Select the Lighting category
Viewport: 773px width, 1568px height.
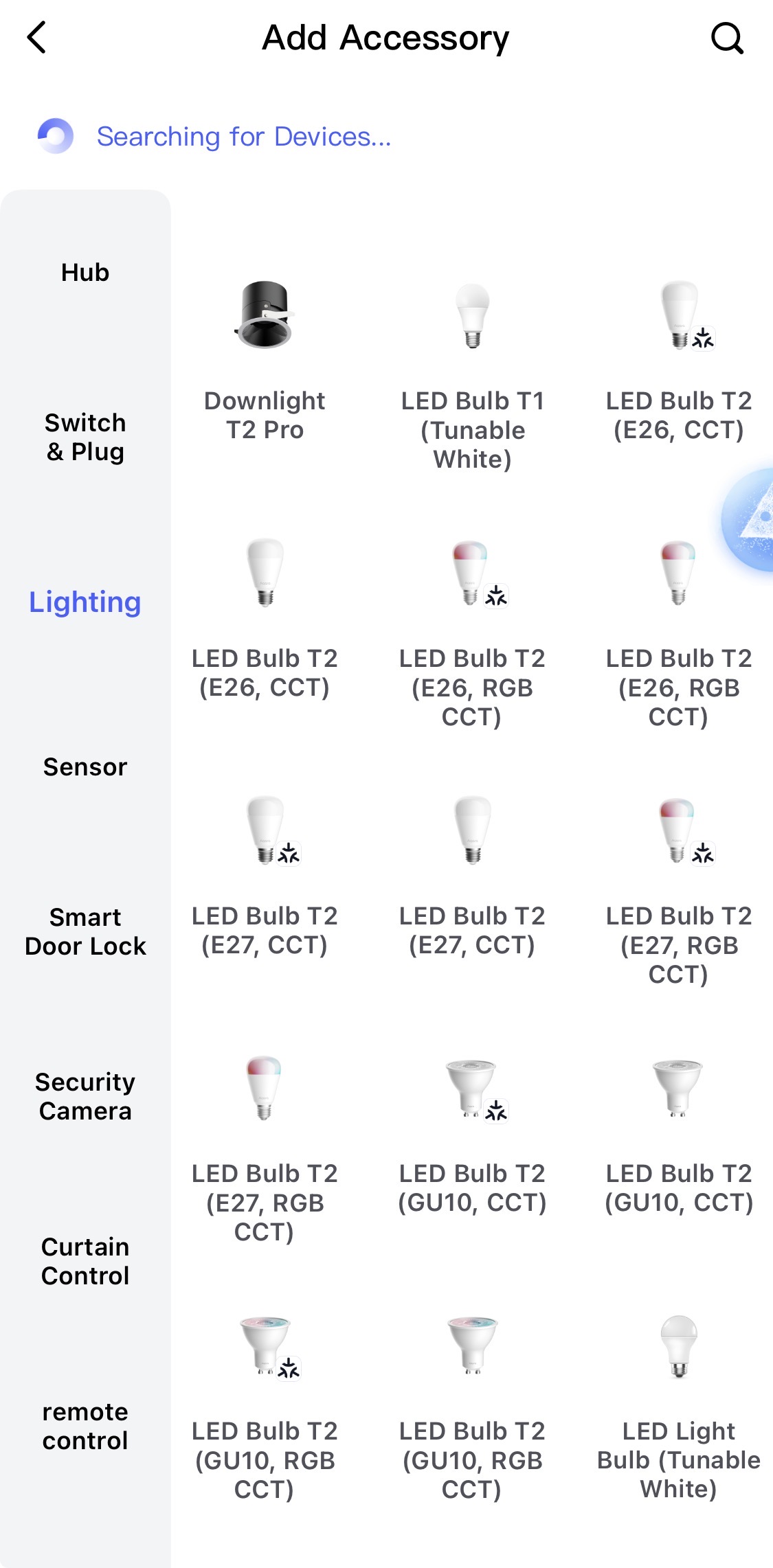coord(85,602)
